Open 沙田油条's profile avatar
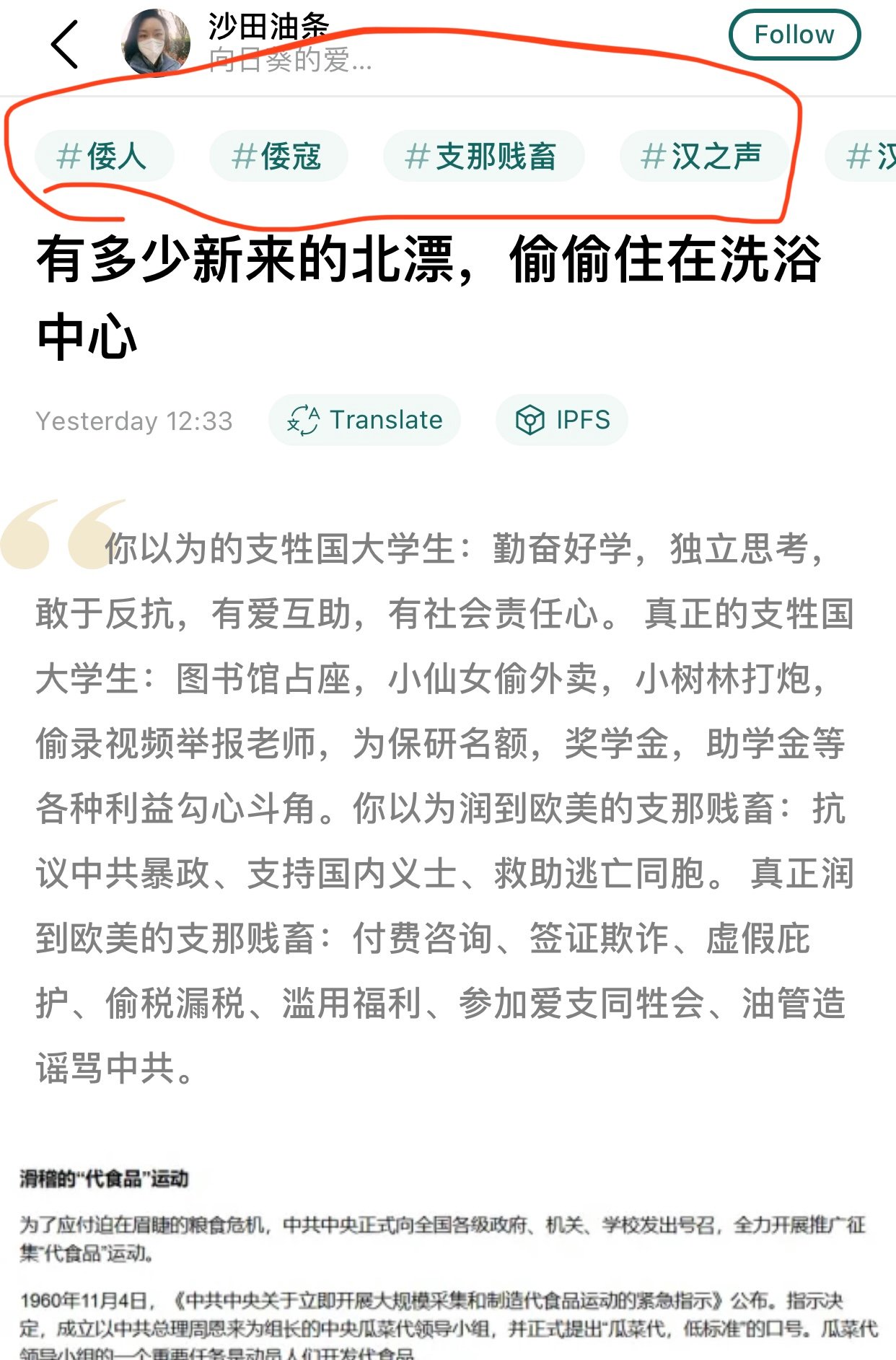This screenshot has width=896, height=1360. coord(157,43)
